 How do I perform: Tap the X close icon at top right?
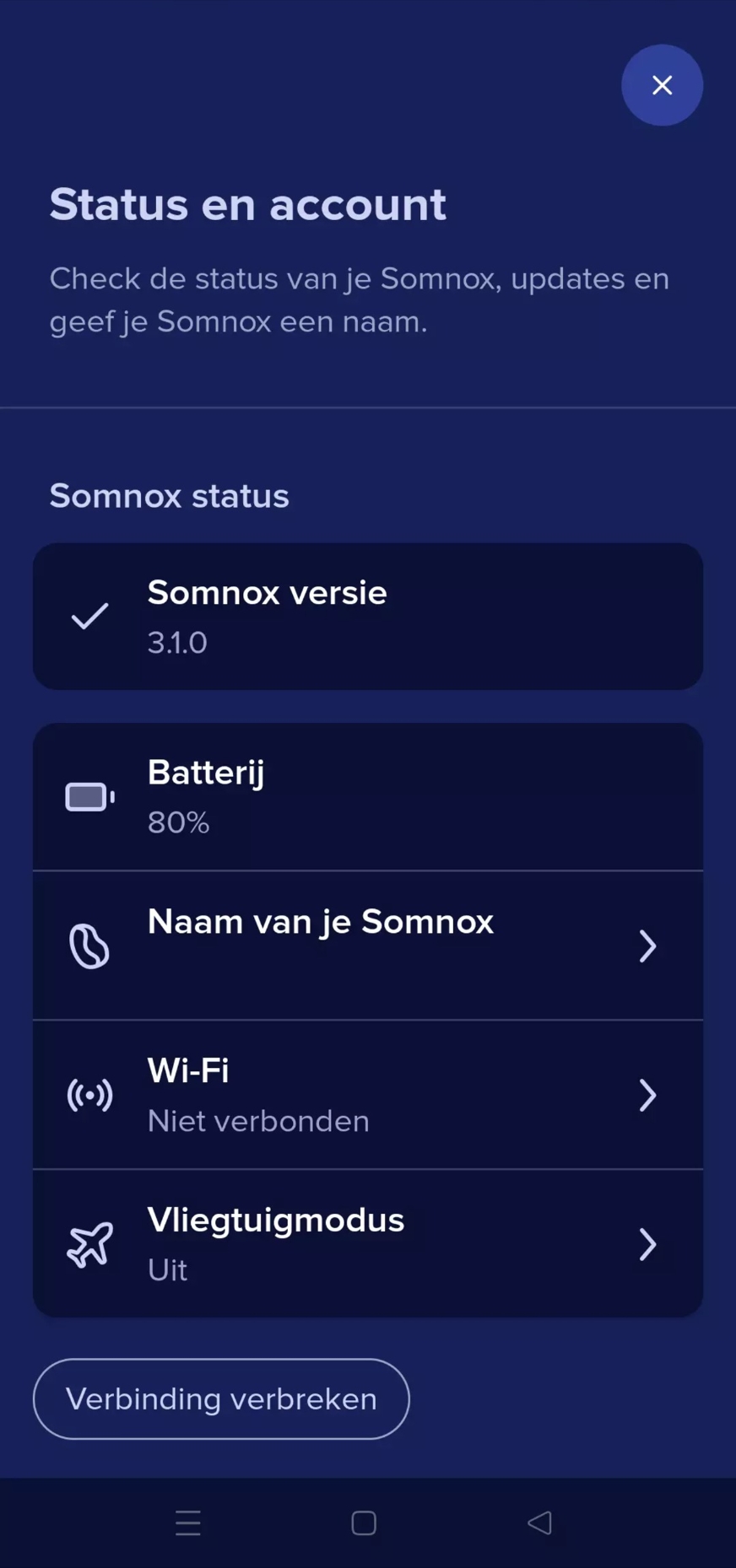(662, 85)
